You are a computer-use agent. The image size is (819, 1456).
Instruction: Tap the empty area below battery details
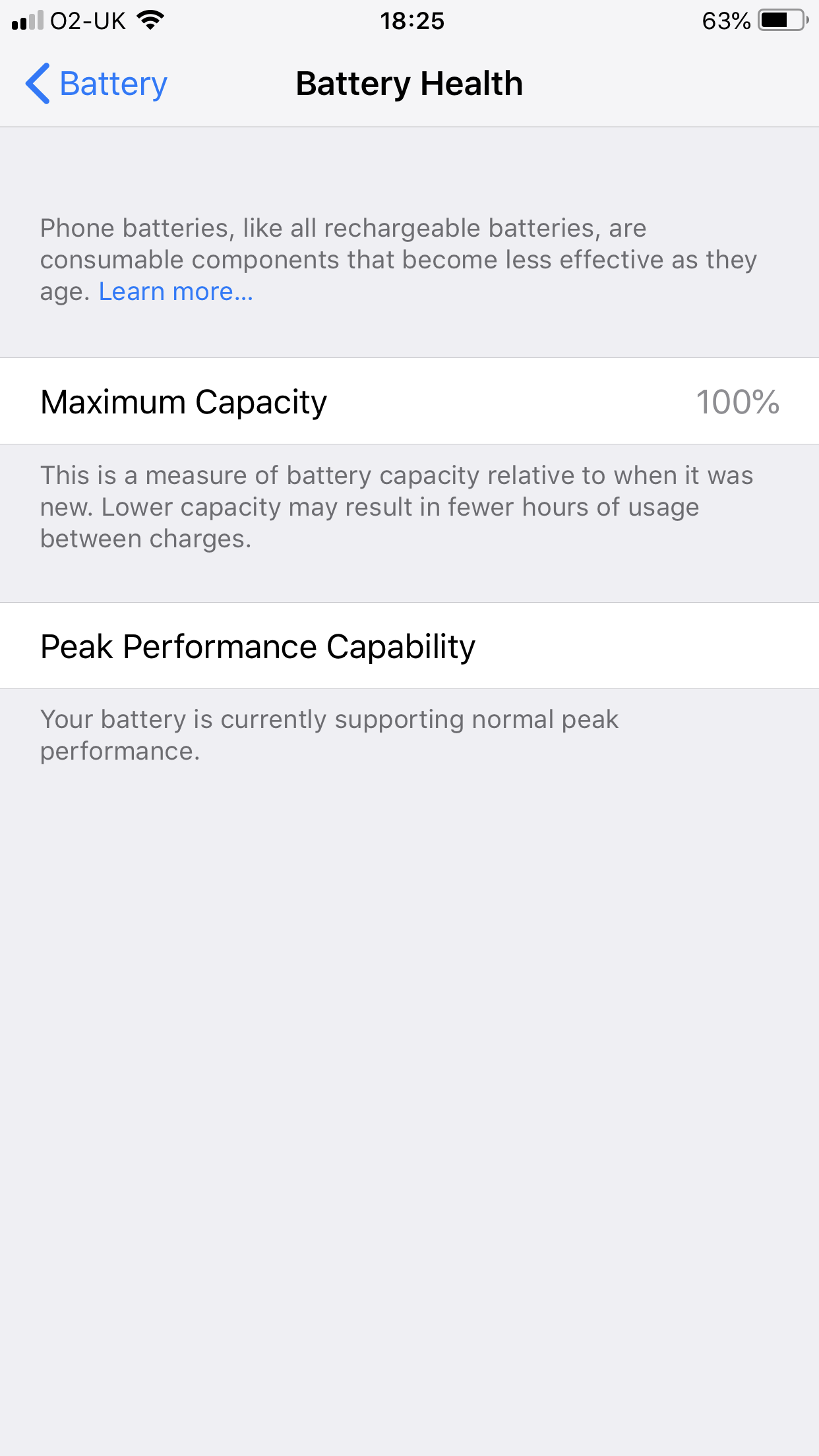pos(409,1088)
